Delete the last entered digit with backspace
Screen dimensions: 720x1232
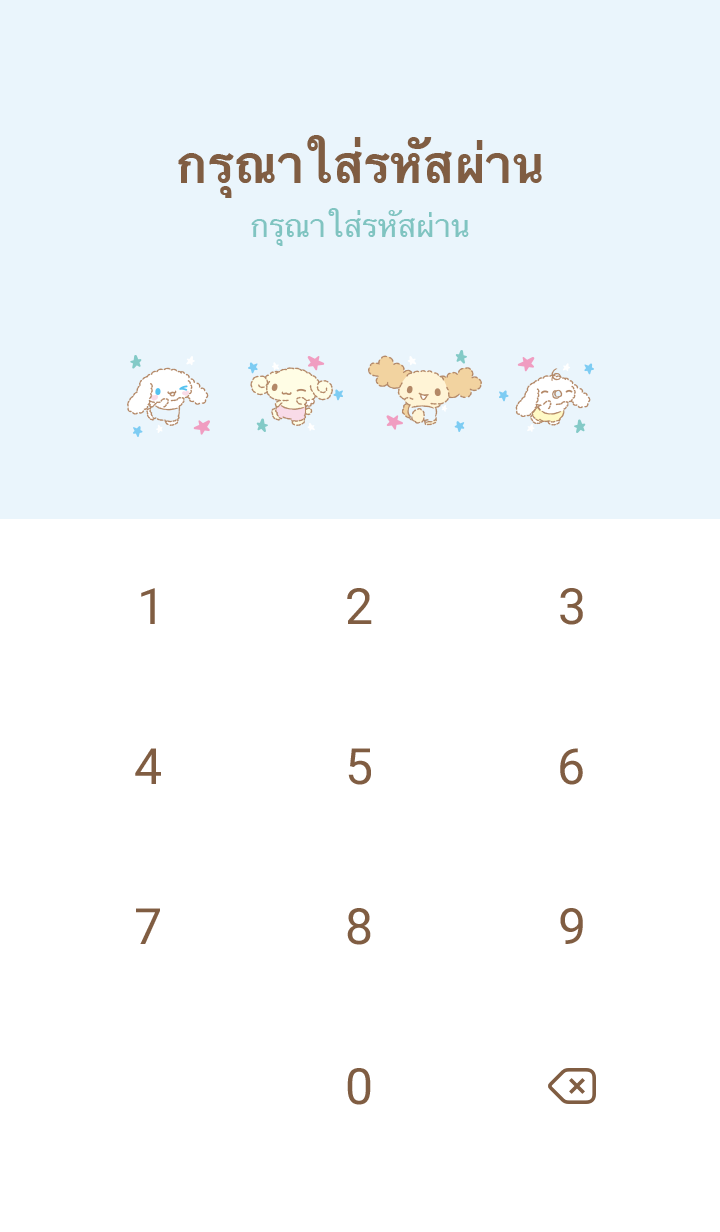coord(572,1086)
